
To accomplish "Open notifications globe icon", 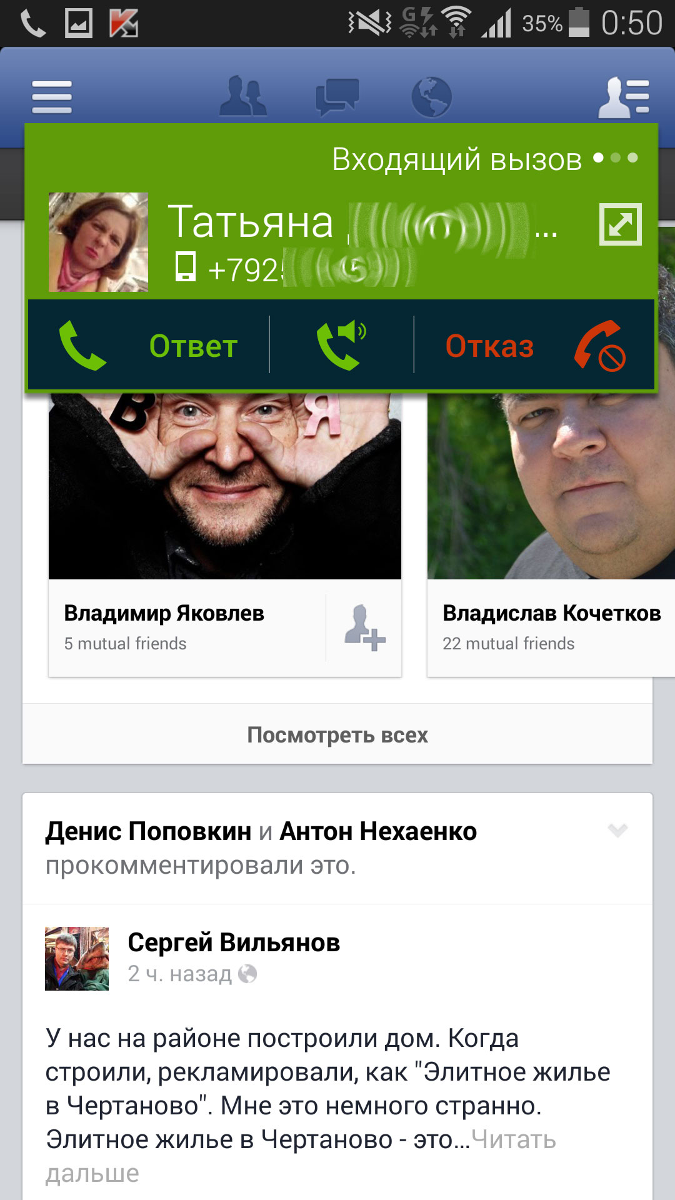I will [432, 97].
